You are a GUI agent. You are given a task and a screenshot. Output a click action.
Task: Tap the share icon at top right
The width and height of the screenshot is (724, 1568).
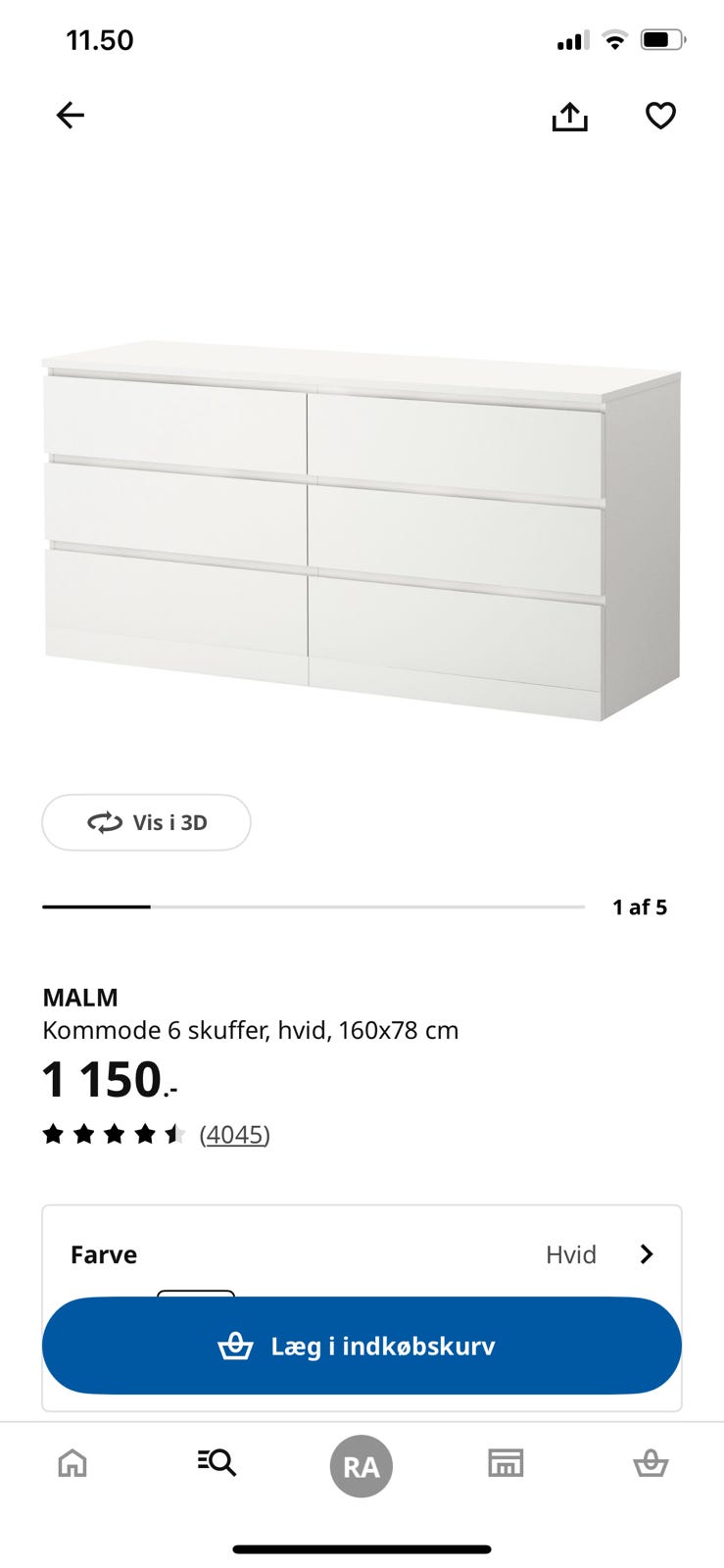coord(570,115)
